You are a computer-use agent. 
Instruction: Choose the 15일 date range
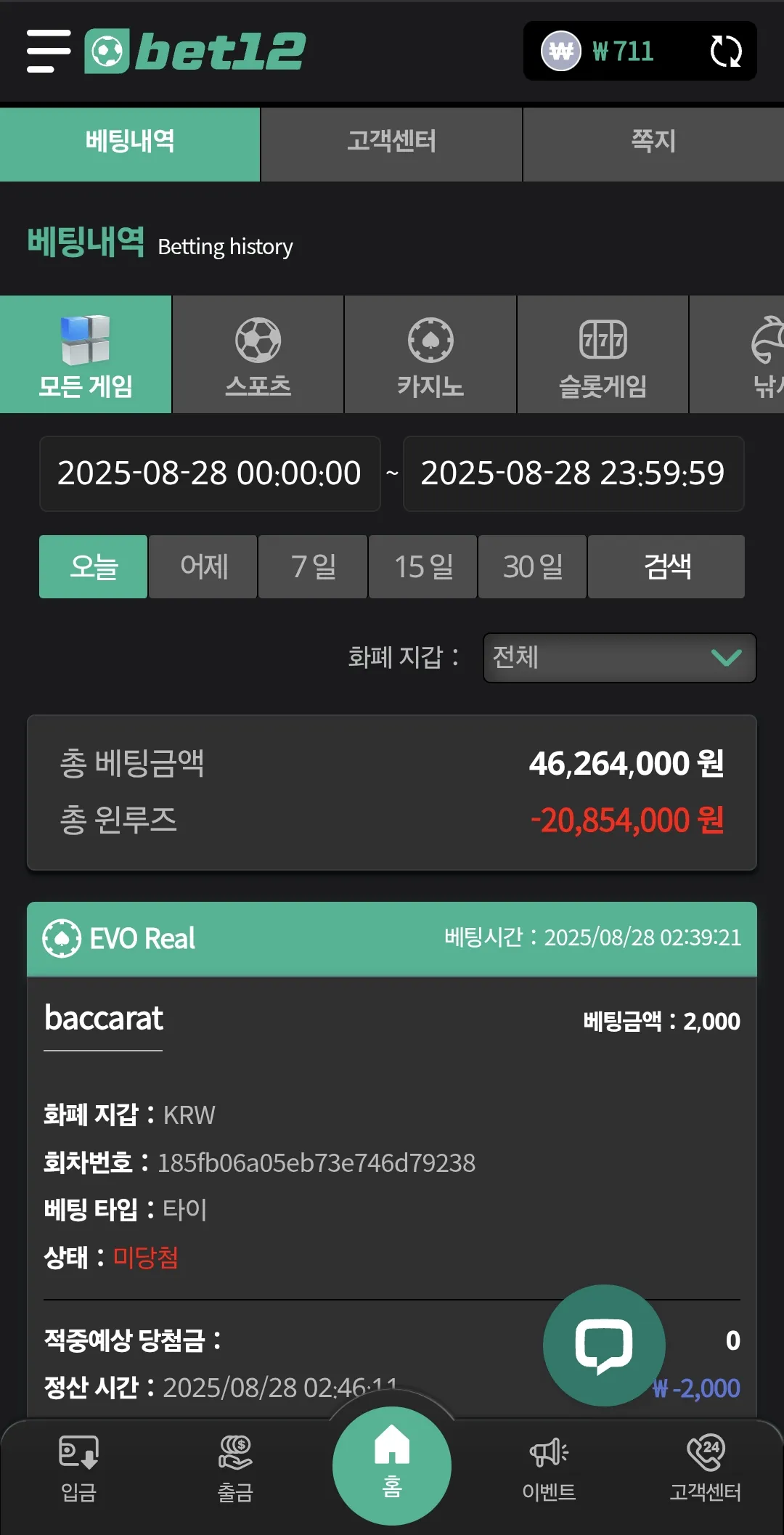click(423, 567)
